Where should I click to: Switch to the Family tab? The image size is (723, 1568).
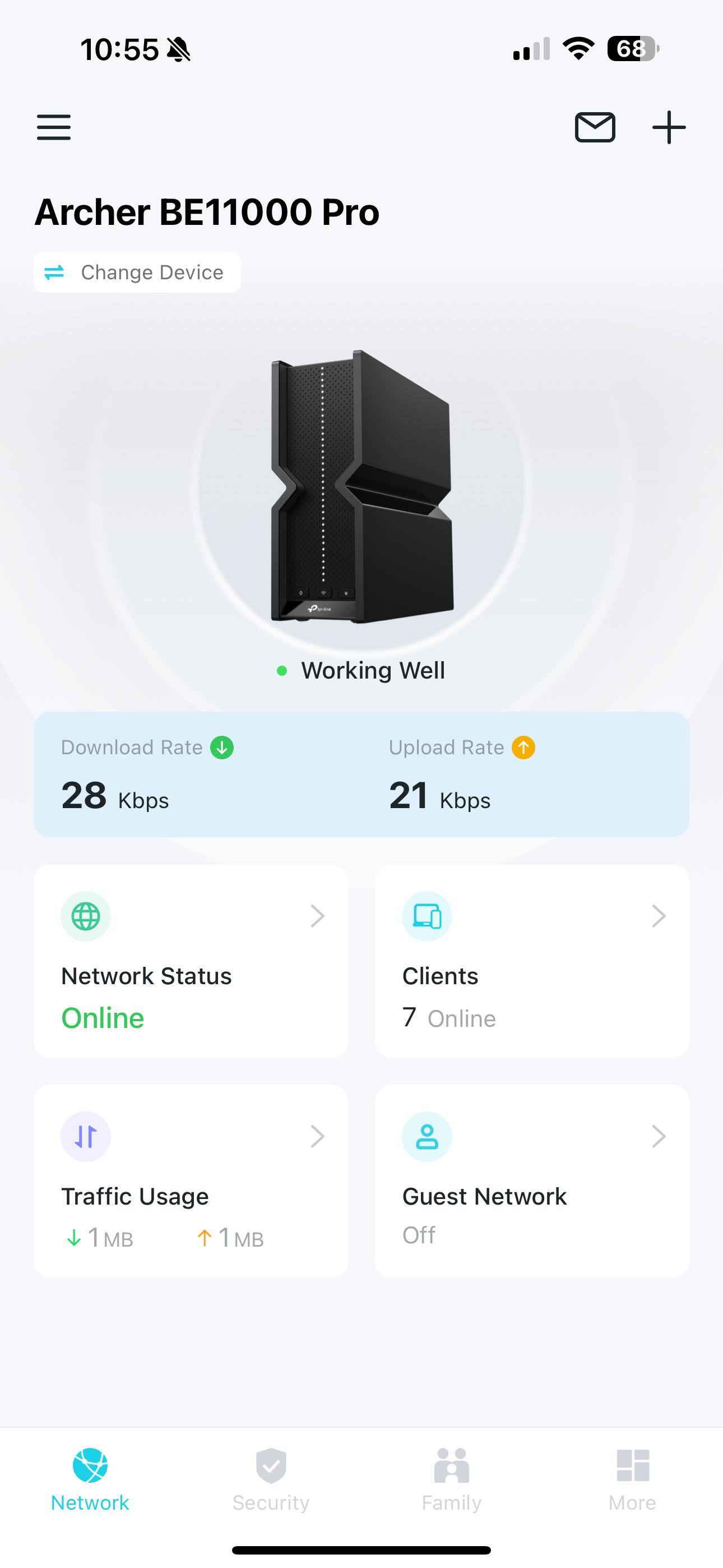[452, 1479]
